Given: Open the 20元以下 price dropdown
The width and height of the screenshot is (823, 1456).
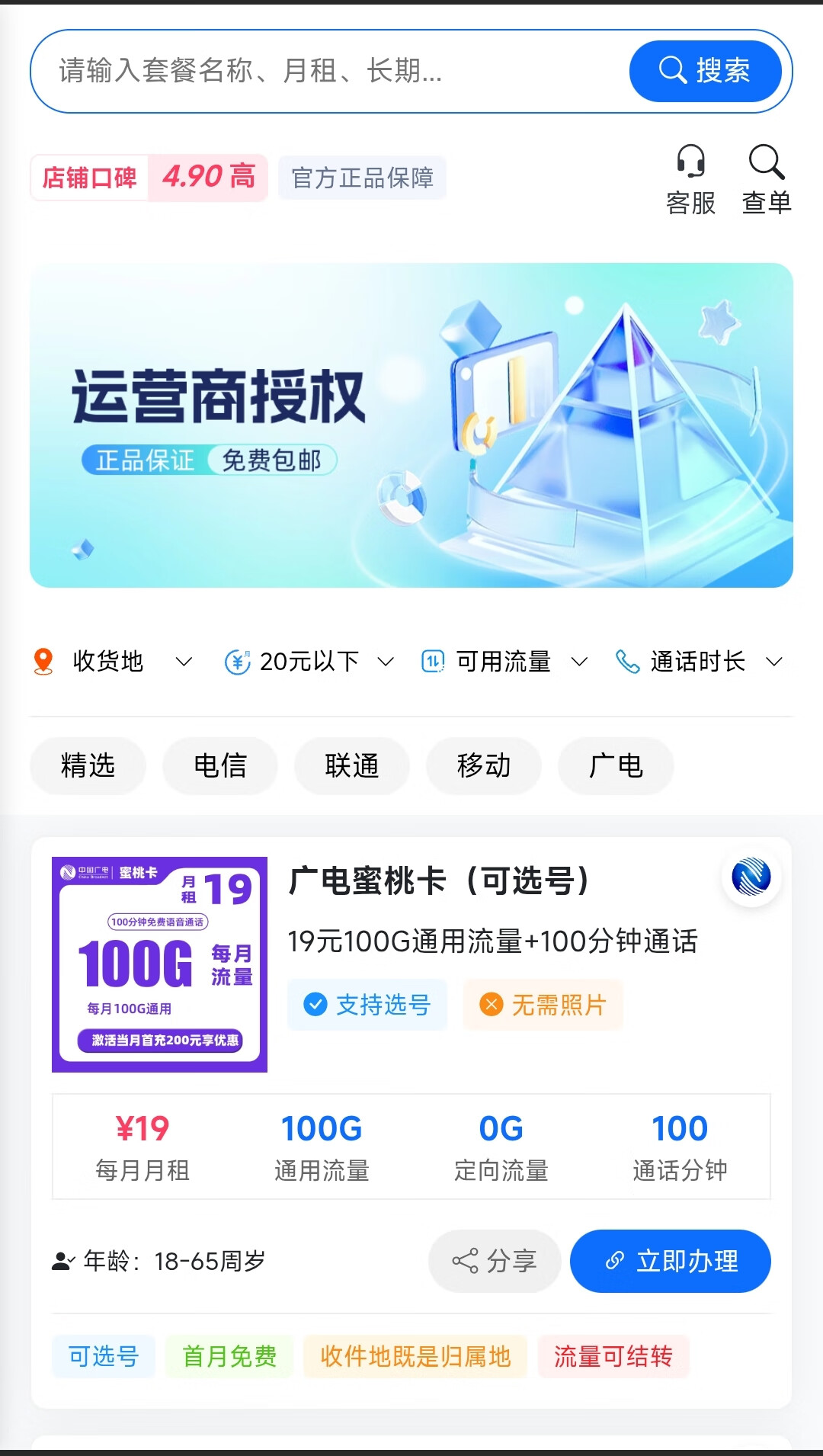Looking at the screenshot, I should pyautogui.click(x=386, y=661).
